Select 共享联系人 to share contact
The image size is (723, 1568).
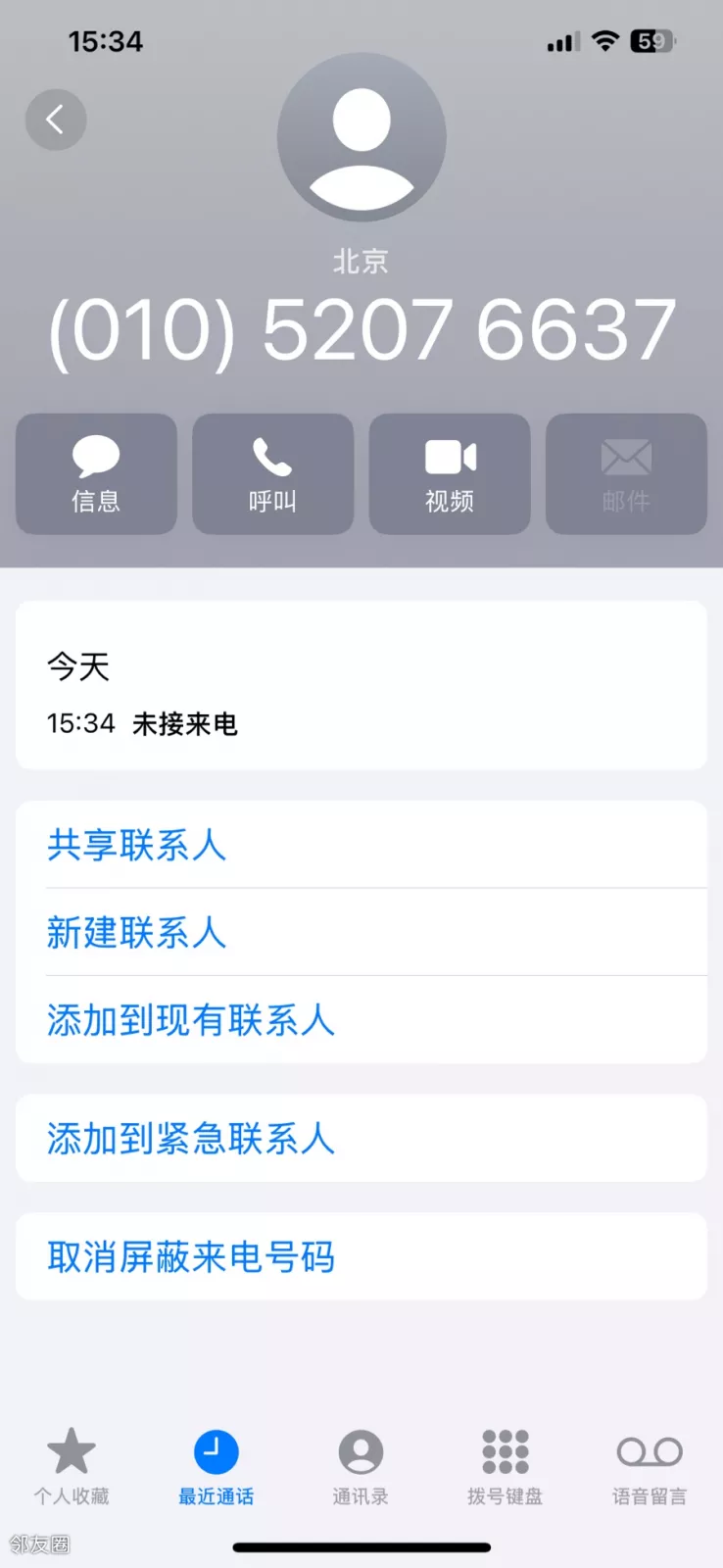137,845
